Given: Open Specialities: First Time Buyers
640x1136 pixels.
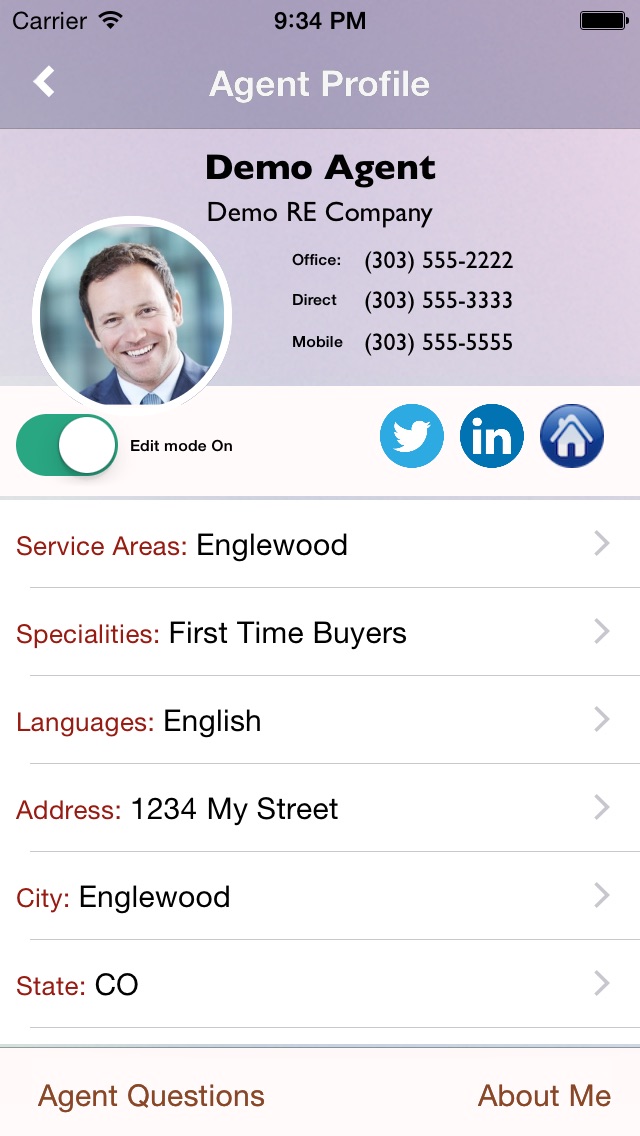Looking at the screenshot, I should pos(320,633).
